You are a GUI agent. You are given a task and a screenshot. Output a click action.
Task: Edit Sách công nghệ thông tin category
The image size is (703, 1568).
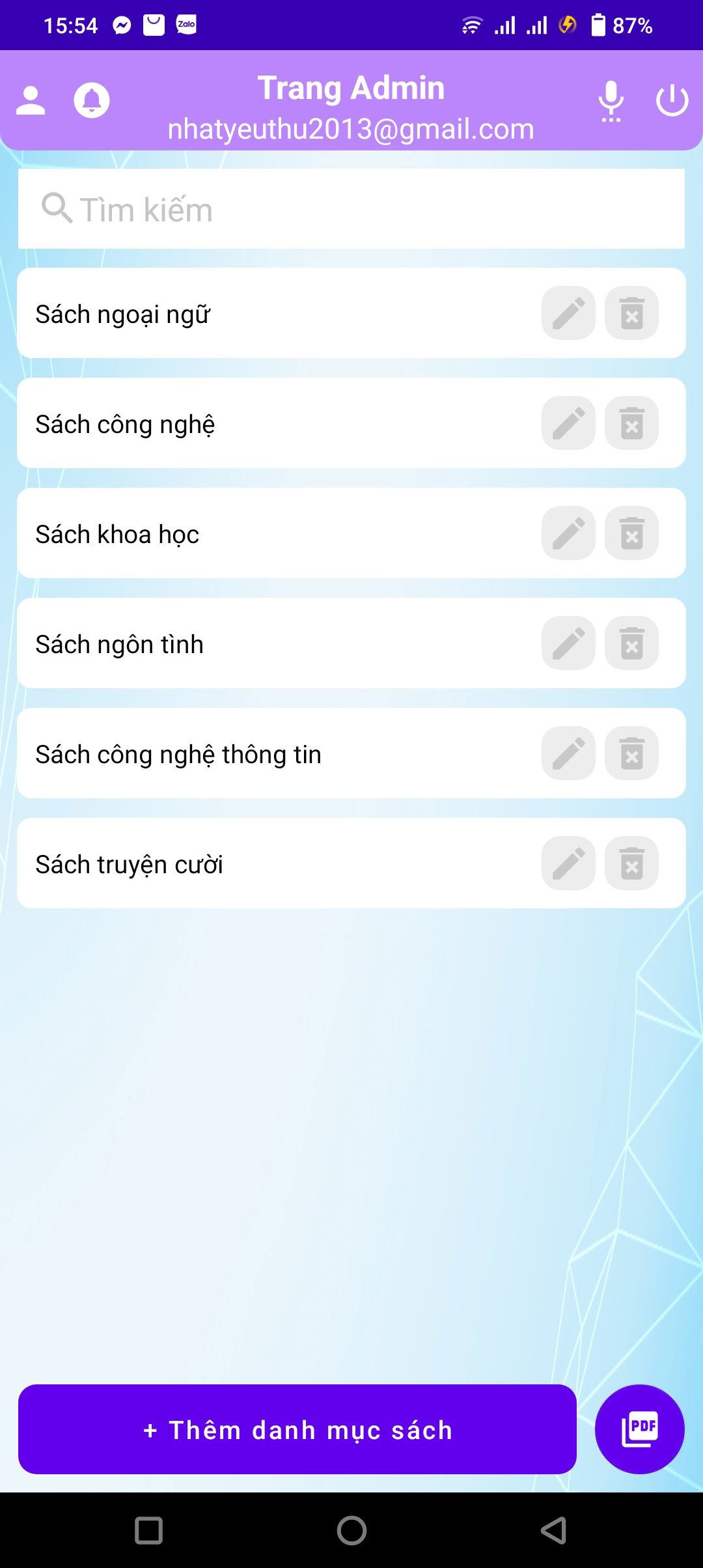click(568, 753)
